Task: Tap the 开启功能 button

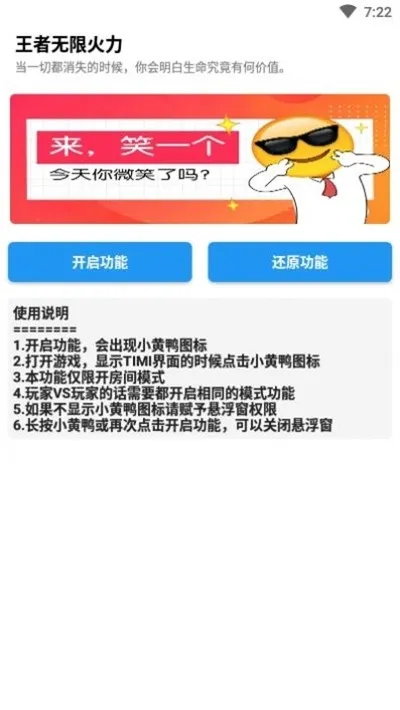Action: [x=100, y=262]
